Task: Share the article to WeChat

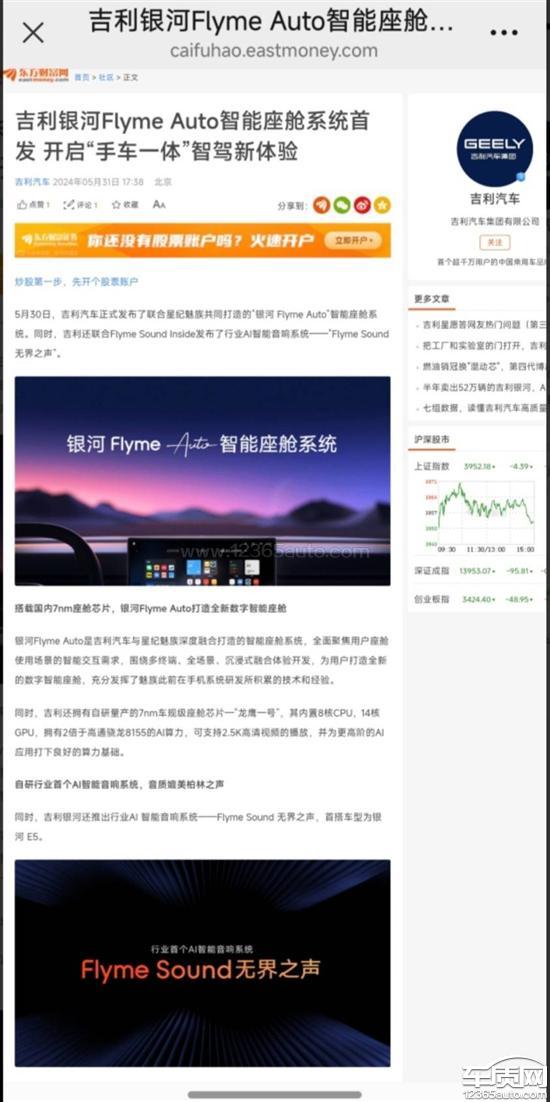Action: [341, 205]
